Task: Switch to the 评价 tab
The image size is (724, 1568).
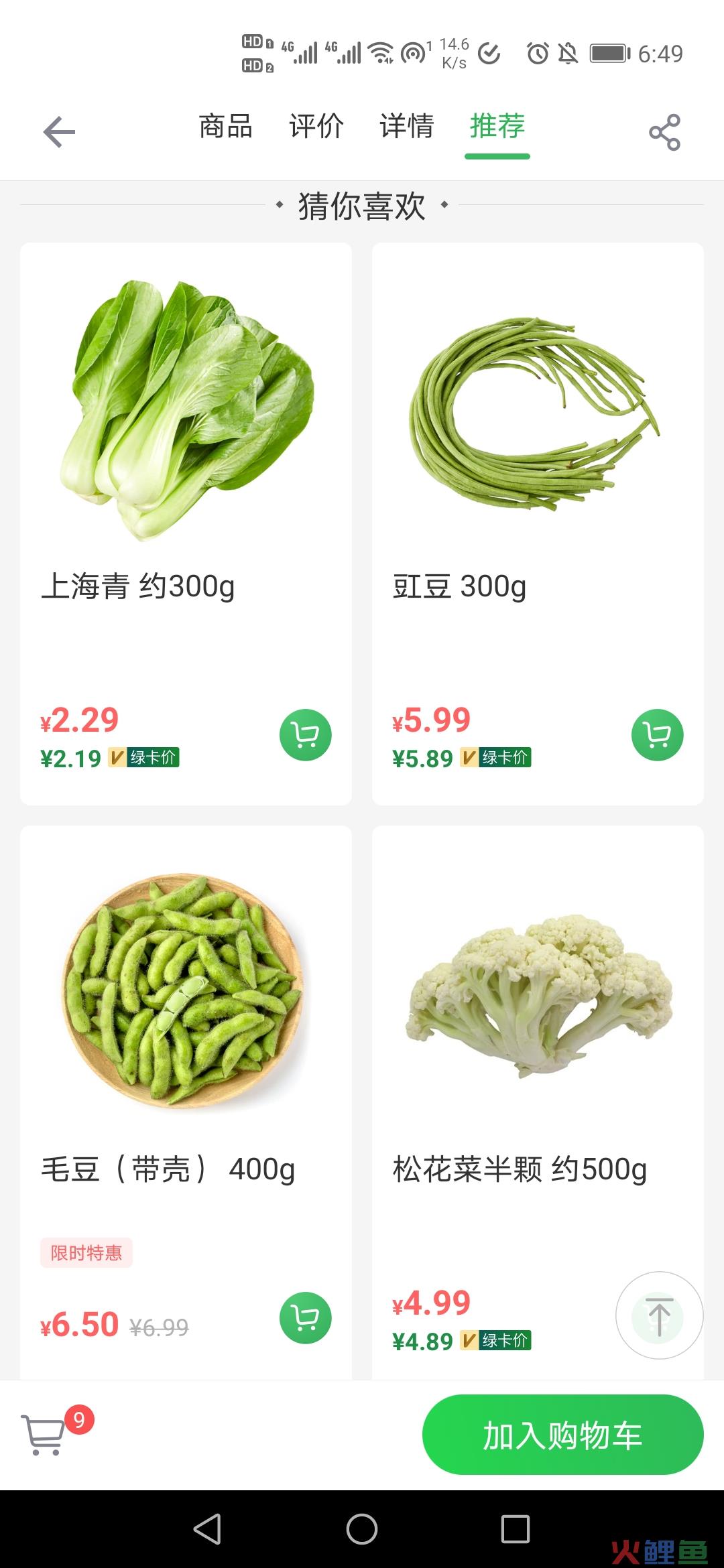Action: tap(316, 126)
